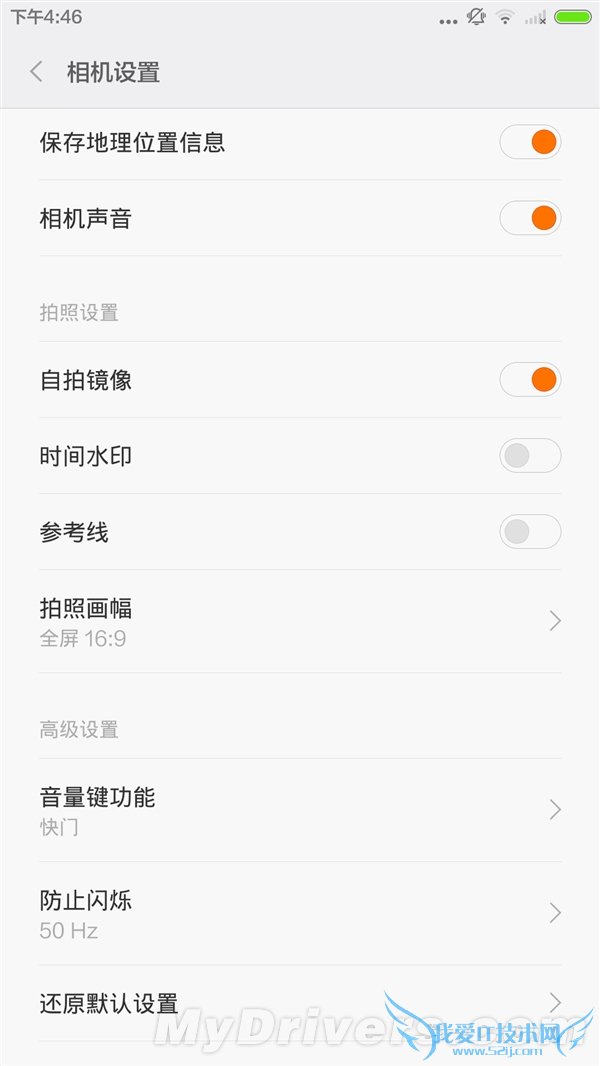Open 防止闪烁 frequency setting
The height and width of the screenshot is (1066, 600).
coord(300,913)
